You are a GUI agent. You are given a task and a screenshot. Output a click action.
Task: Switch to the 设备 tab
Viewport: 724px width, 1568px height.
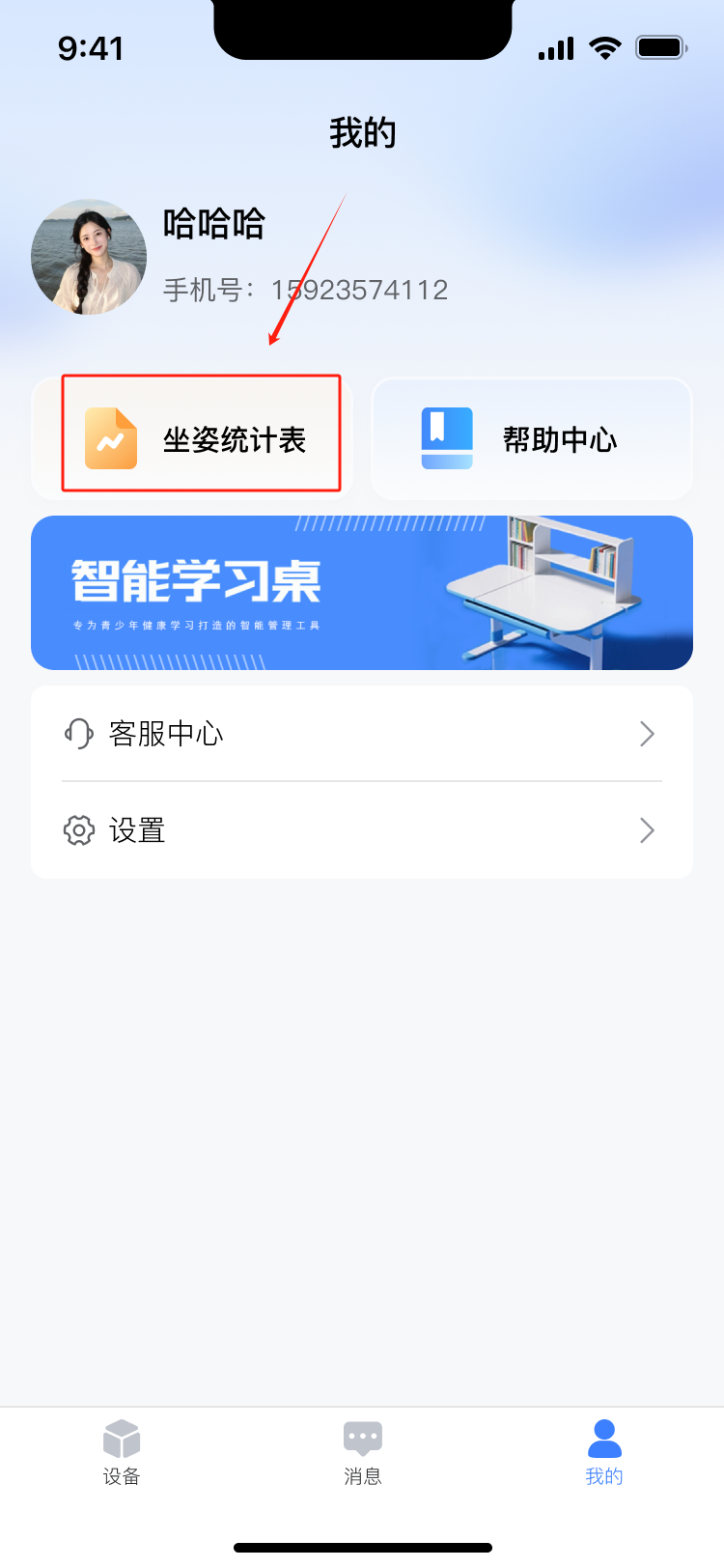[122, 1452]
